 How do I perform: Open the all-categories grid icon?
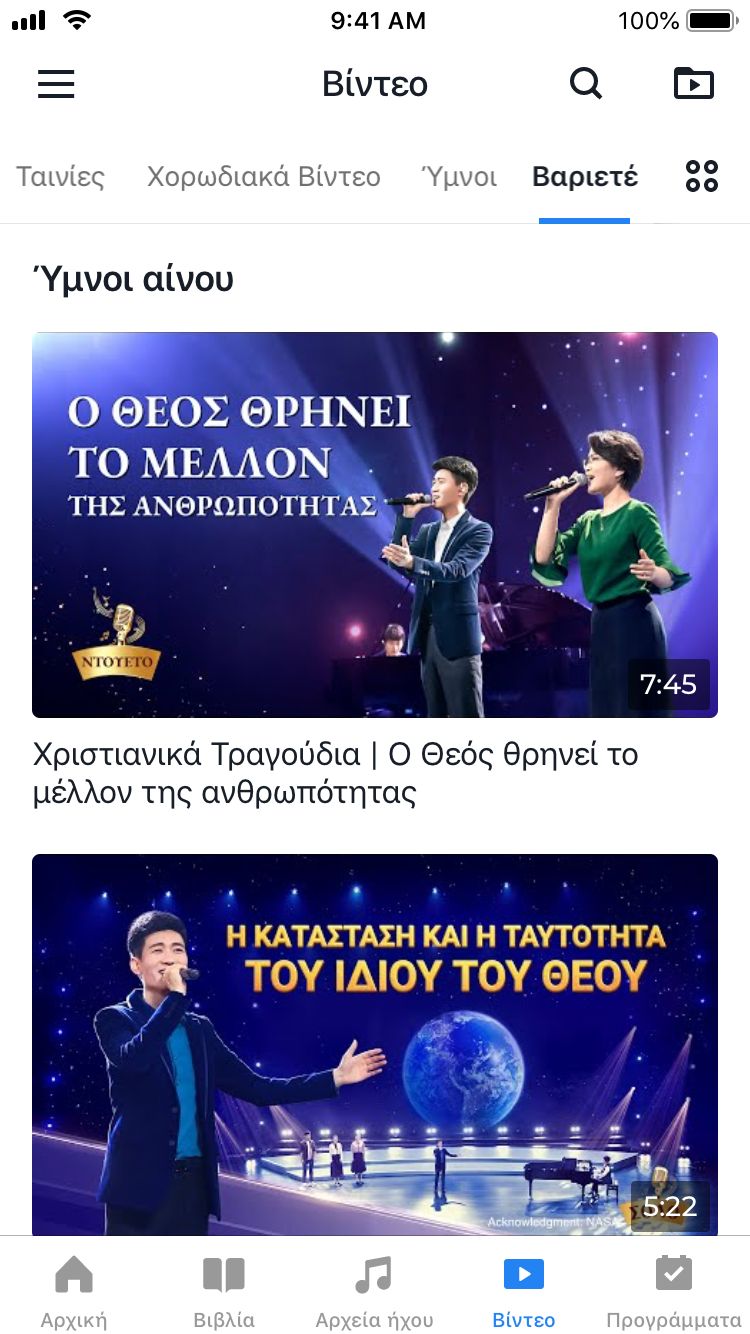coord(702,177)
